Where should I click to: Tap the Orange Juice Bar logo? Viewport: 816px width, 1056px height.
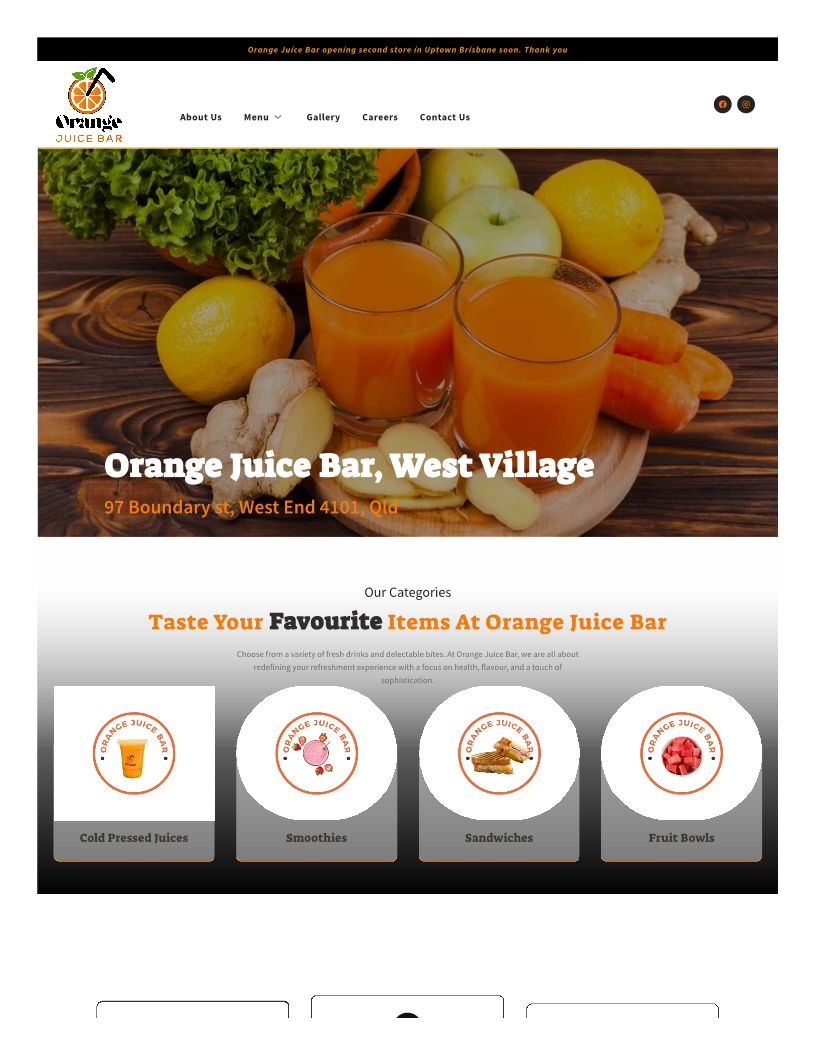coord(89,105)
